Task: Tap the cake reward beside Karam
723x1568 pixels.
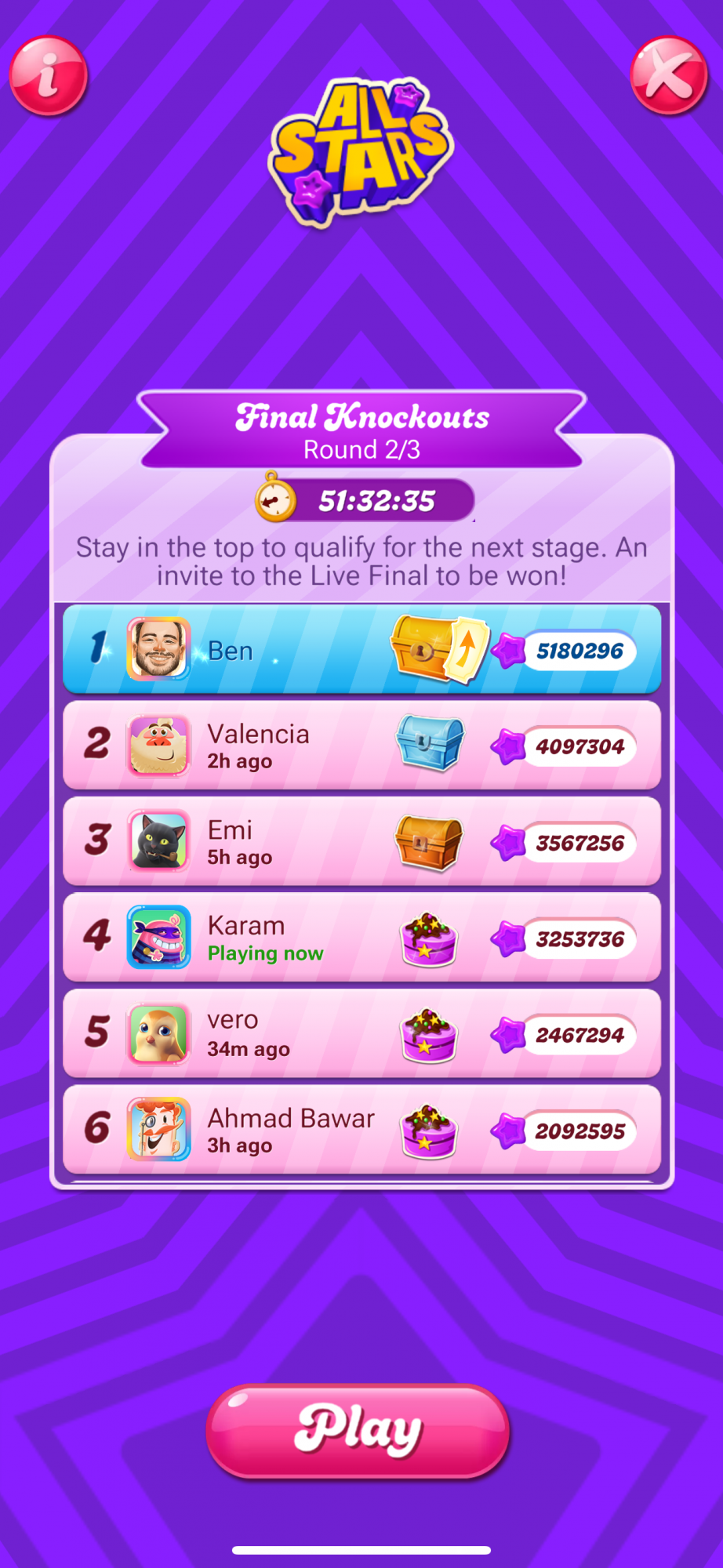Action: point(428,939)
